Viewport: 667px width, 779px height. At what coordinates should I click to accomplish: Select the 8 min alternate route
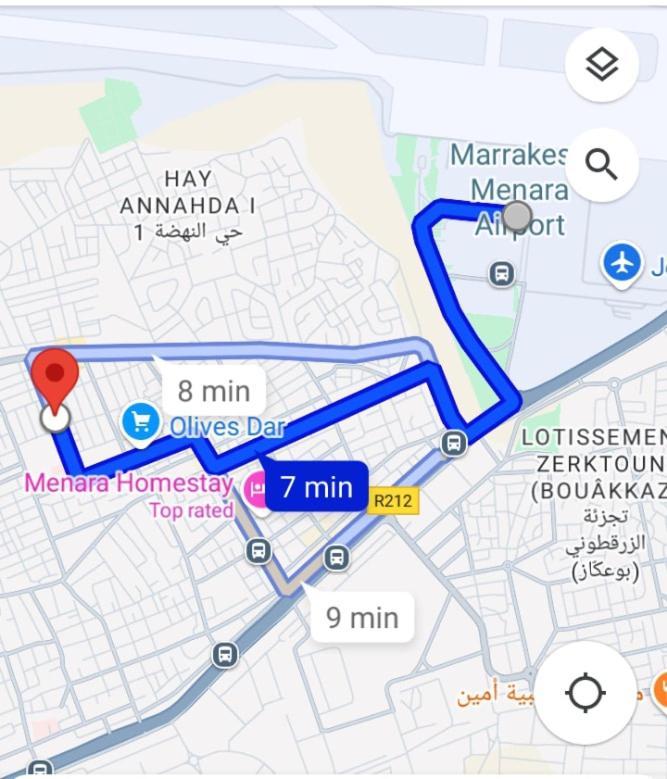tap(212, 390)
